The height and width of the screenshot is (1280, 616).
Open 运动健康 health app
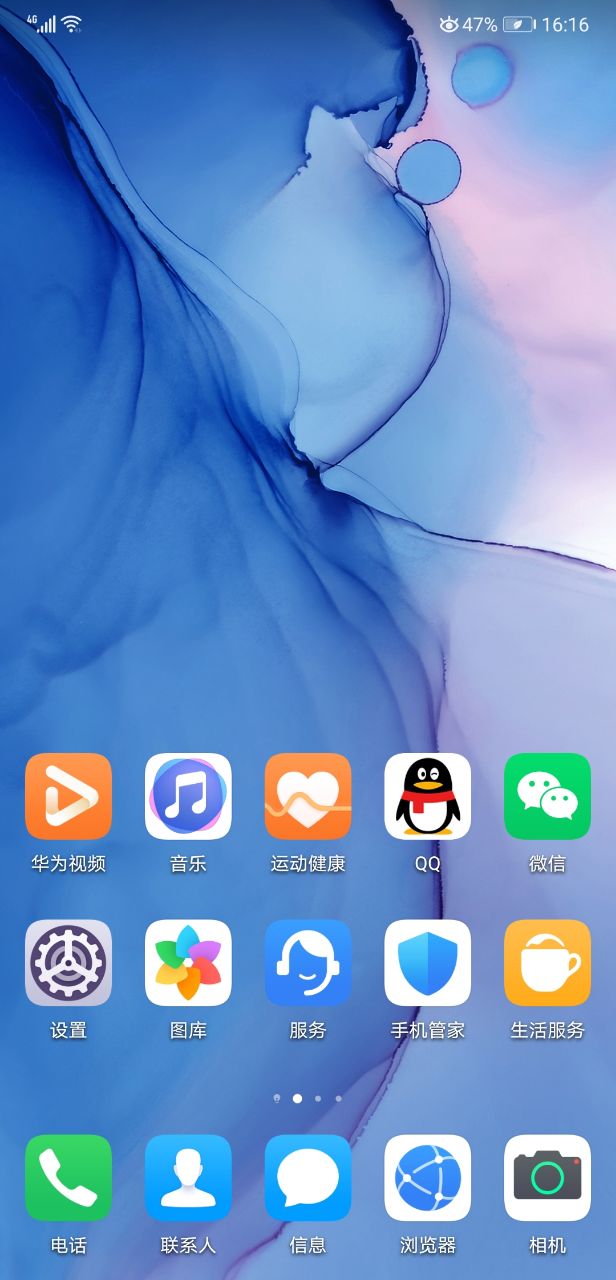point(308,796)
